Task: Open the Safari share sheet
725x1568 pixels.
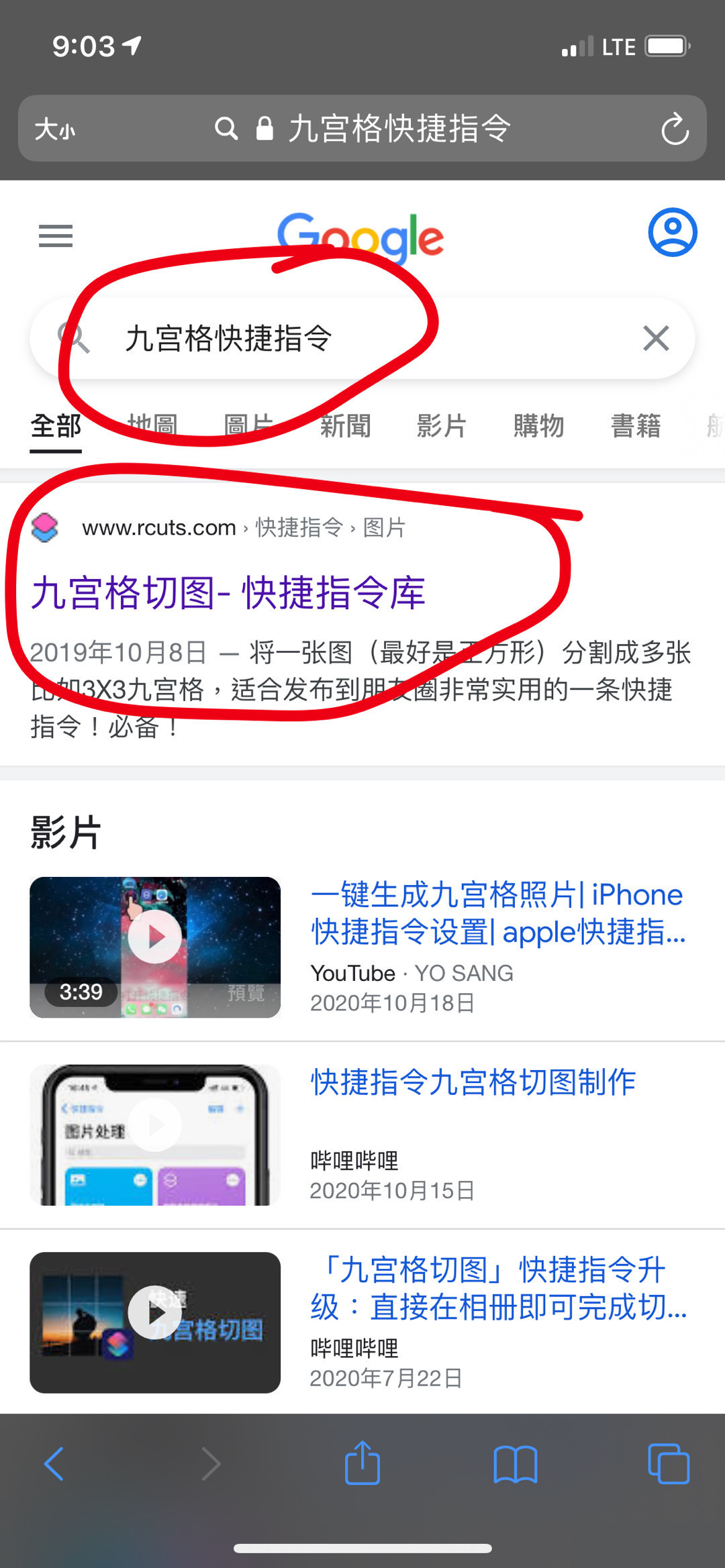Action: [x=362, y=1463]
